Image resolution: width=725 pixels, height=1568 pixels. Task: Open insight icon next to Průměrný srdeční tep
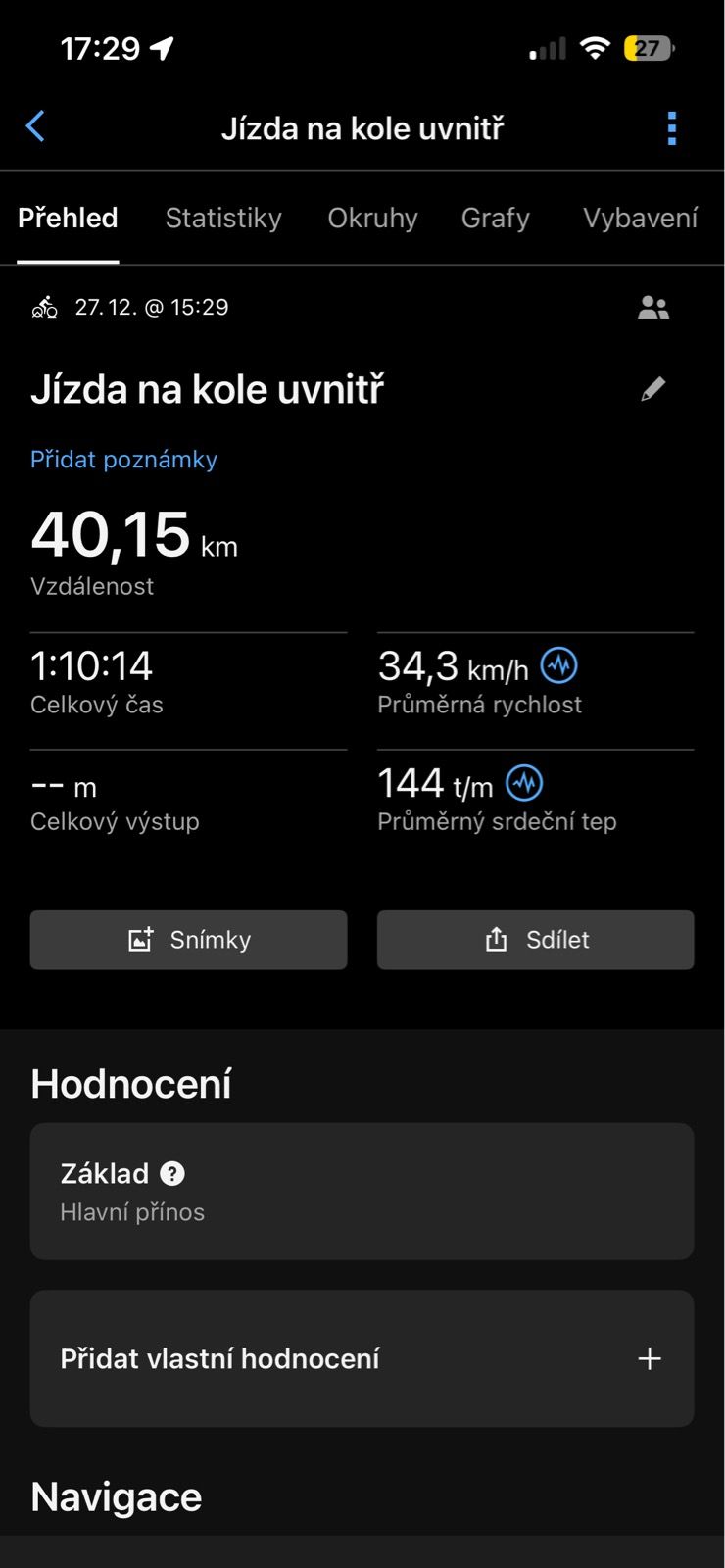pyautogui.click(x=524, y=783)
